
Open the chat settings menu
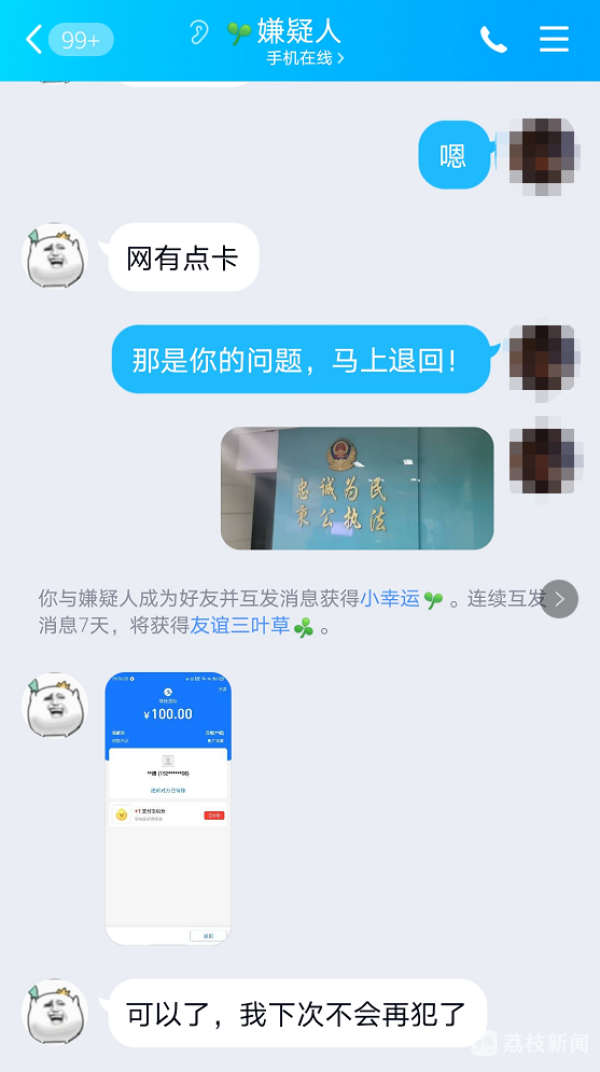point(554,40)
